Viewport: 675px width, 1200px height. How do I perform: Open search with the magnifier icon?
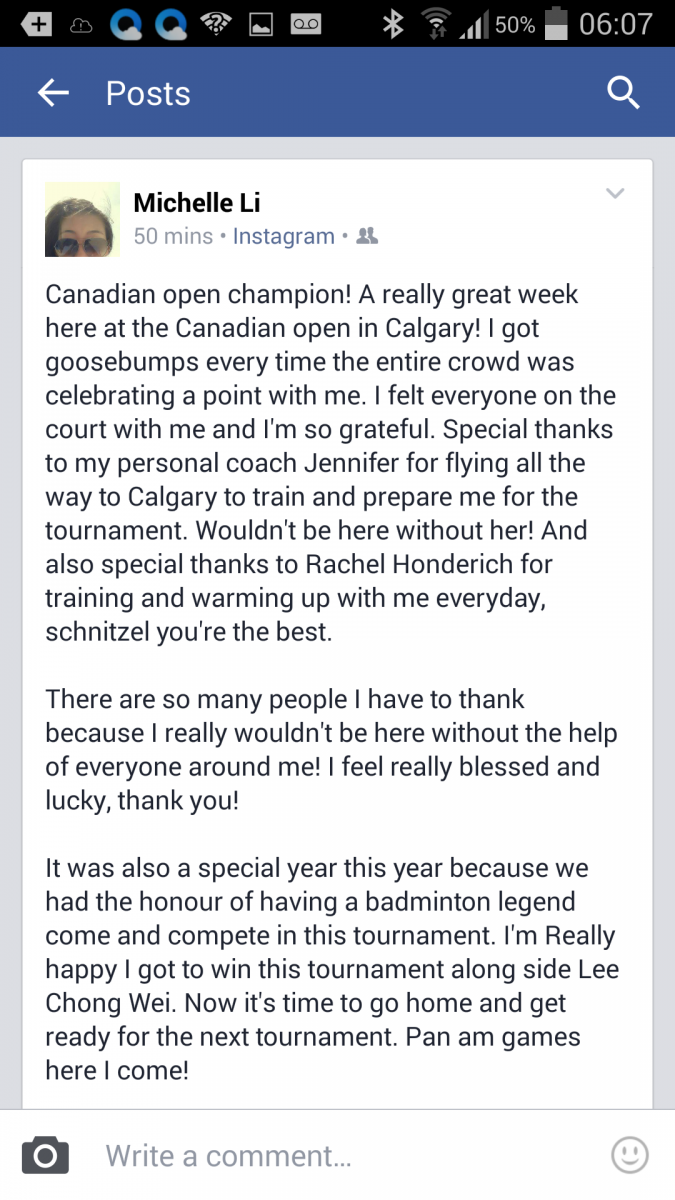click(x=623, y=93)
